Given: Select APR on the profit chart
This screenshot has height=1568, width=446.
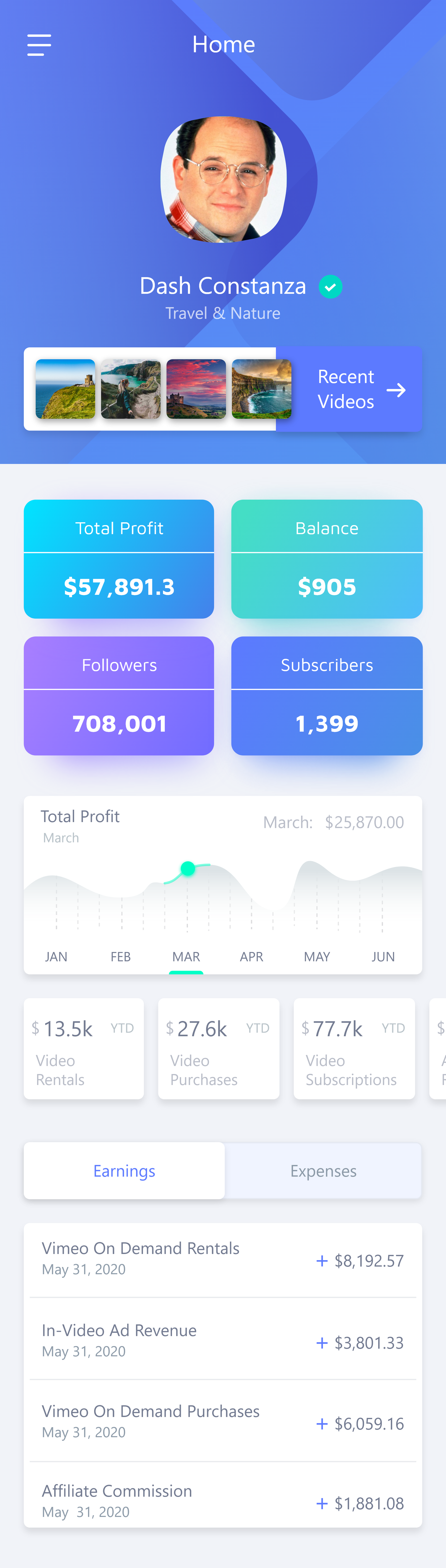Looking at the screenshot, I should pos(251,956).
